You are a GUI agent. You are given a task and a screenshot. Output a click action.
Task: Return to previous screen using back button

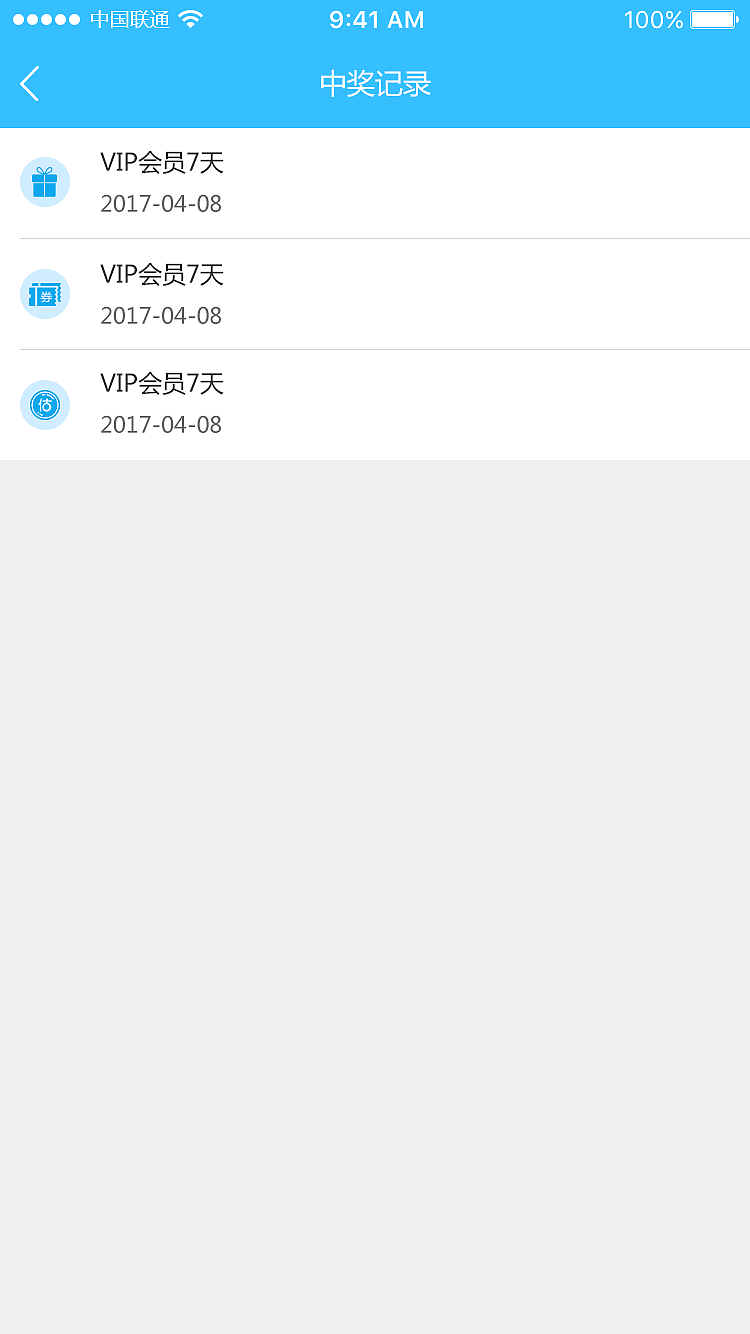(x=30, y=84)
